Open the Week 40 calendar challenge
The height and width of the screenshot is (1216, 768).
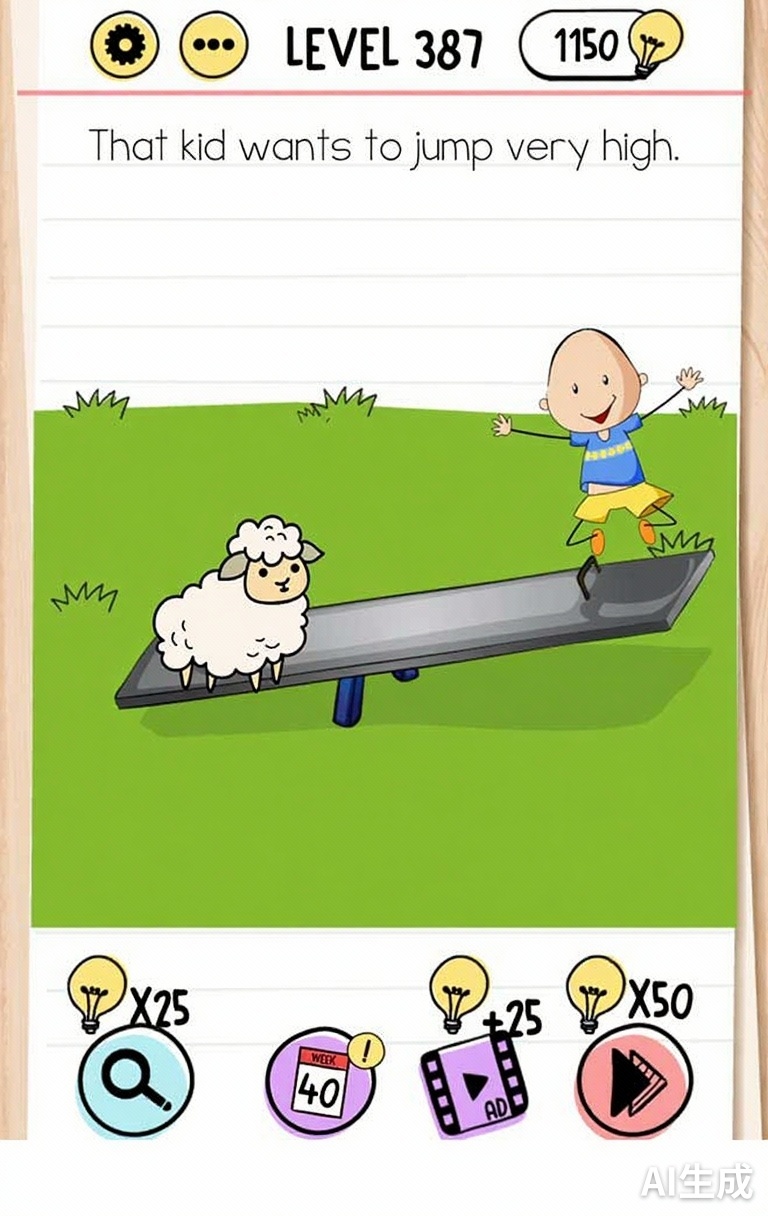point(321,1082)
